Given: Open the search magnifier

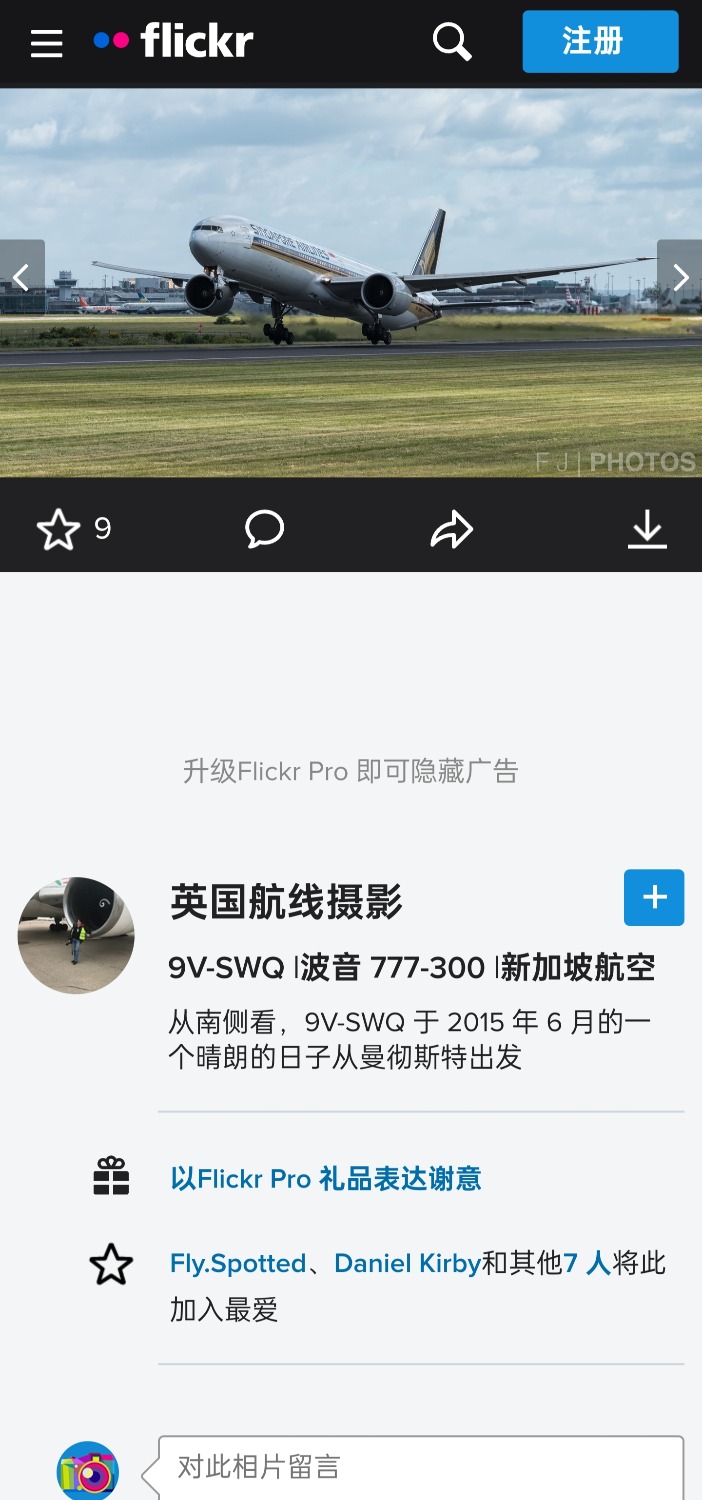Looking at the screenshot, I should [x=451, y=42].
